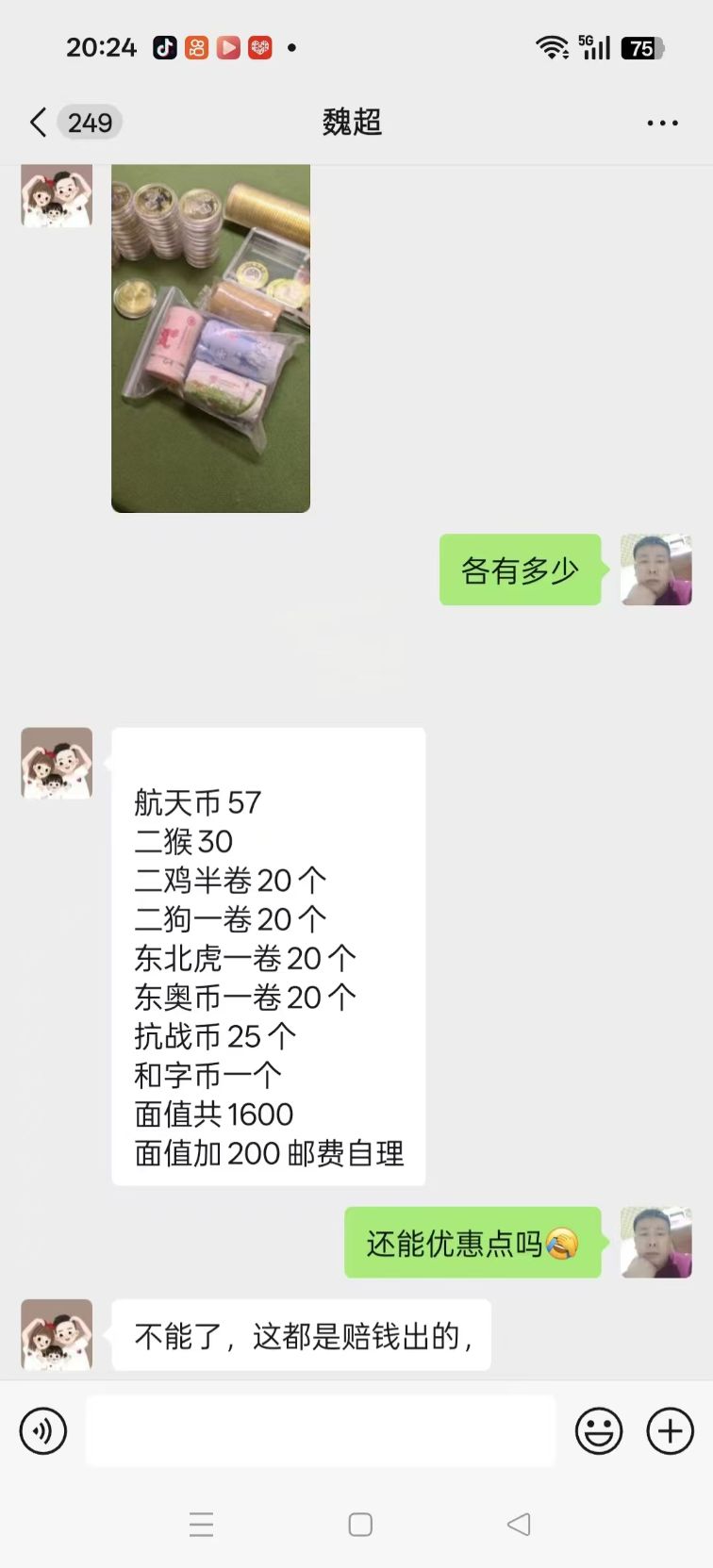Tap the system home button
This screenshot has width=713, height=1568.
pos(360,1525)
